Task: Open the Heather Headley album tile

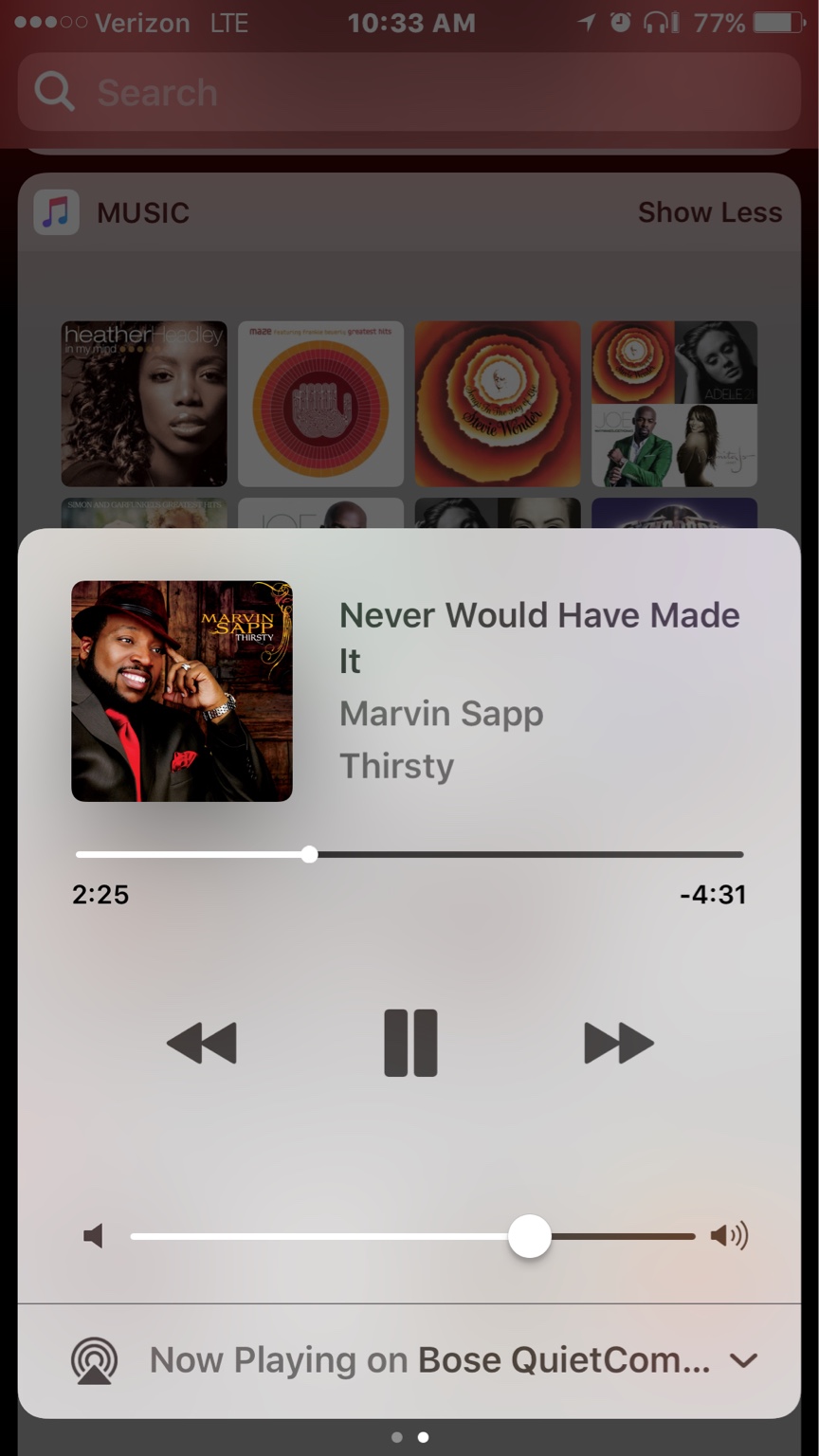Action: click(144, 404)
